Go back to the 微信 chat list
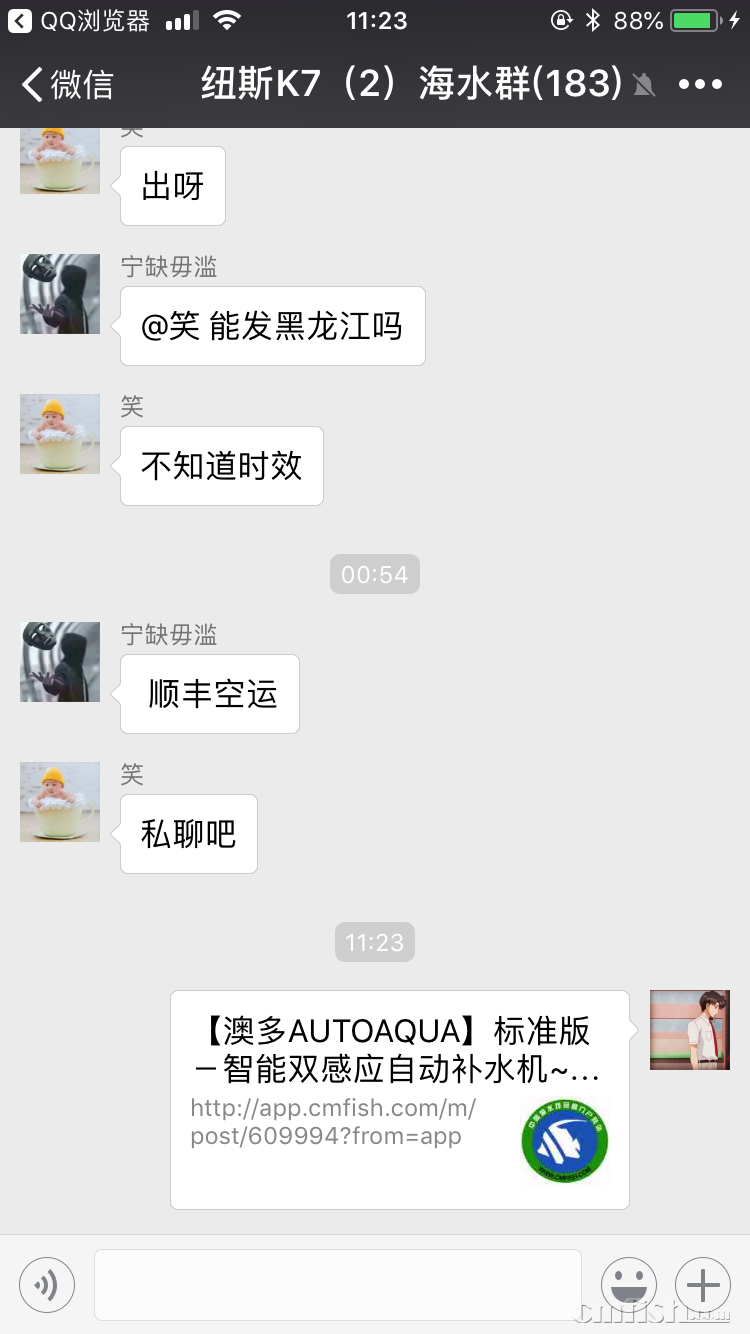Viewport: 750px width, 1334px height. [x=68, y=85]
